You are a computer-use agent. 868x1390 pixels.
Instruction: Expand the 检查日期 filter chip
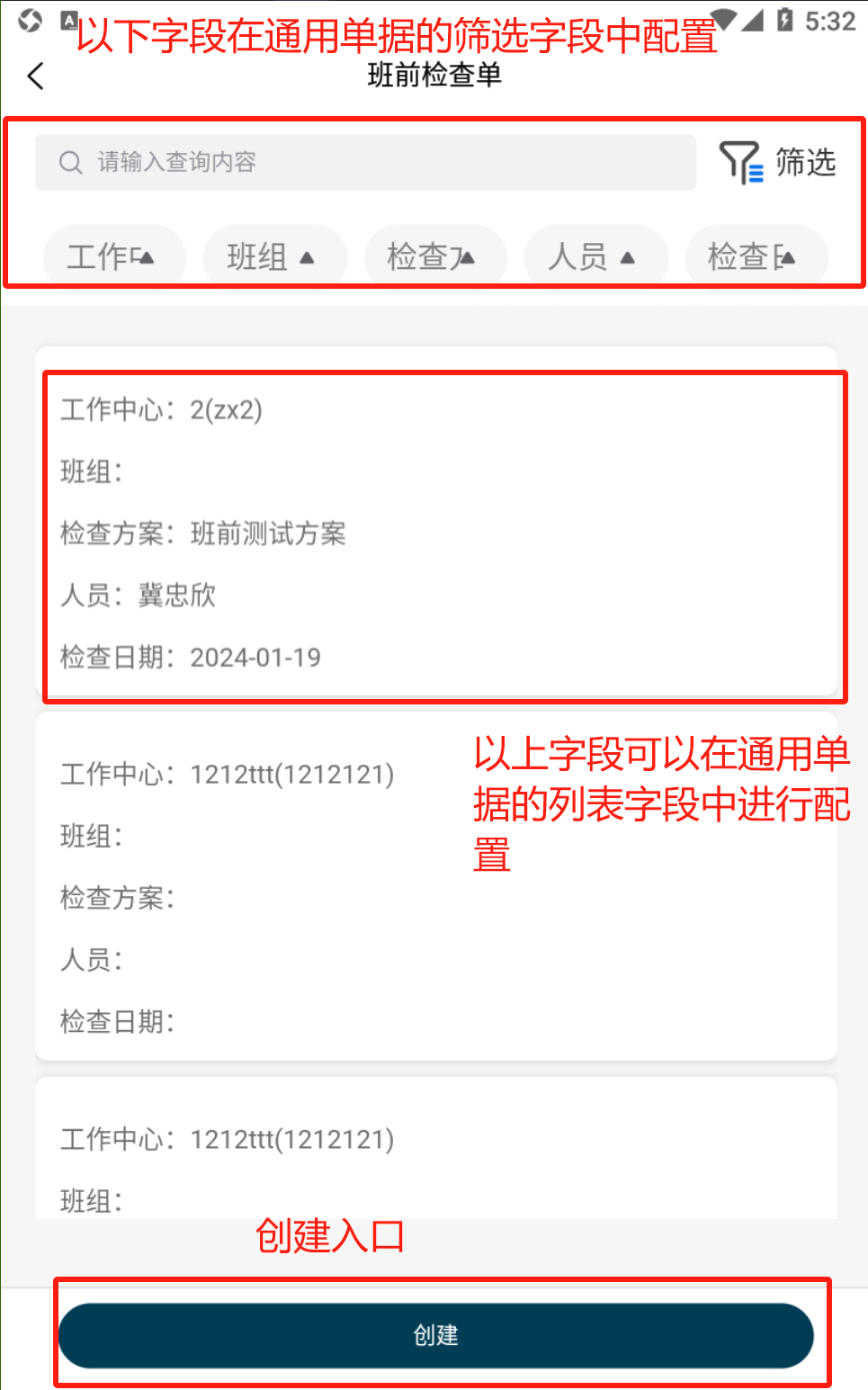pos(755,257)
